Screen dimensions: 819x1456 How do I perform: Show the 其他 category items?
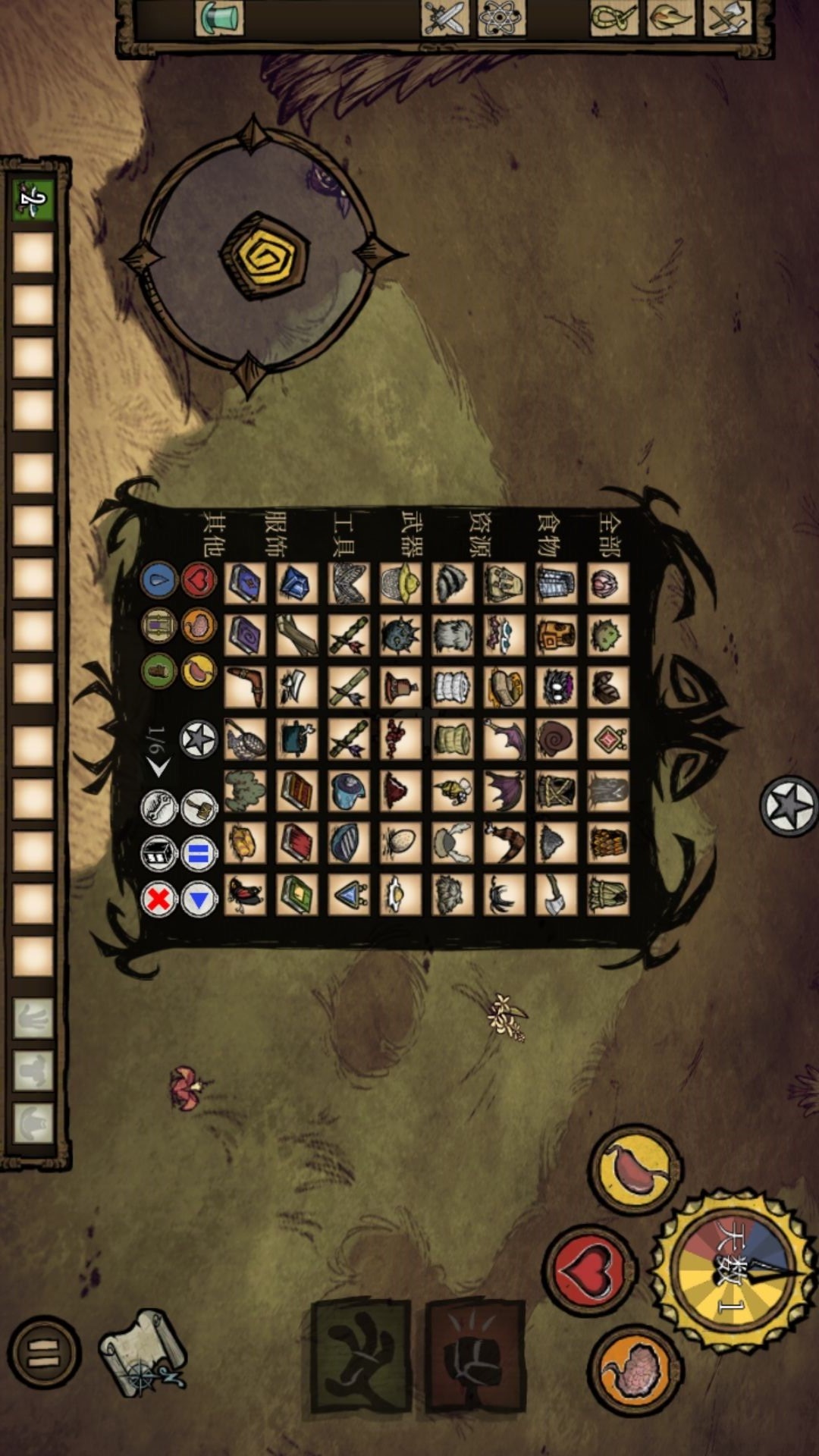pyautogui.click(x=214, y=533)
